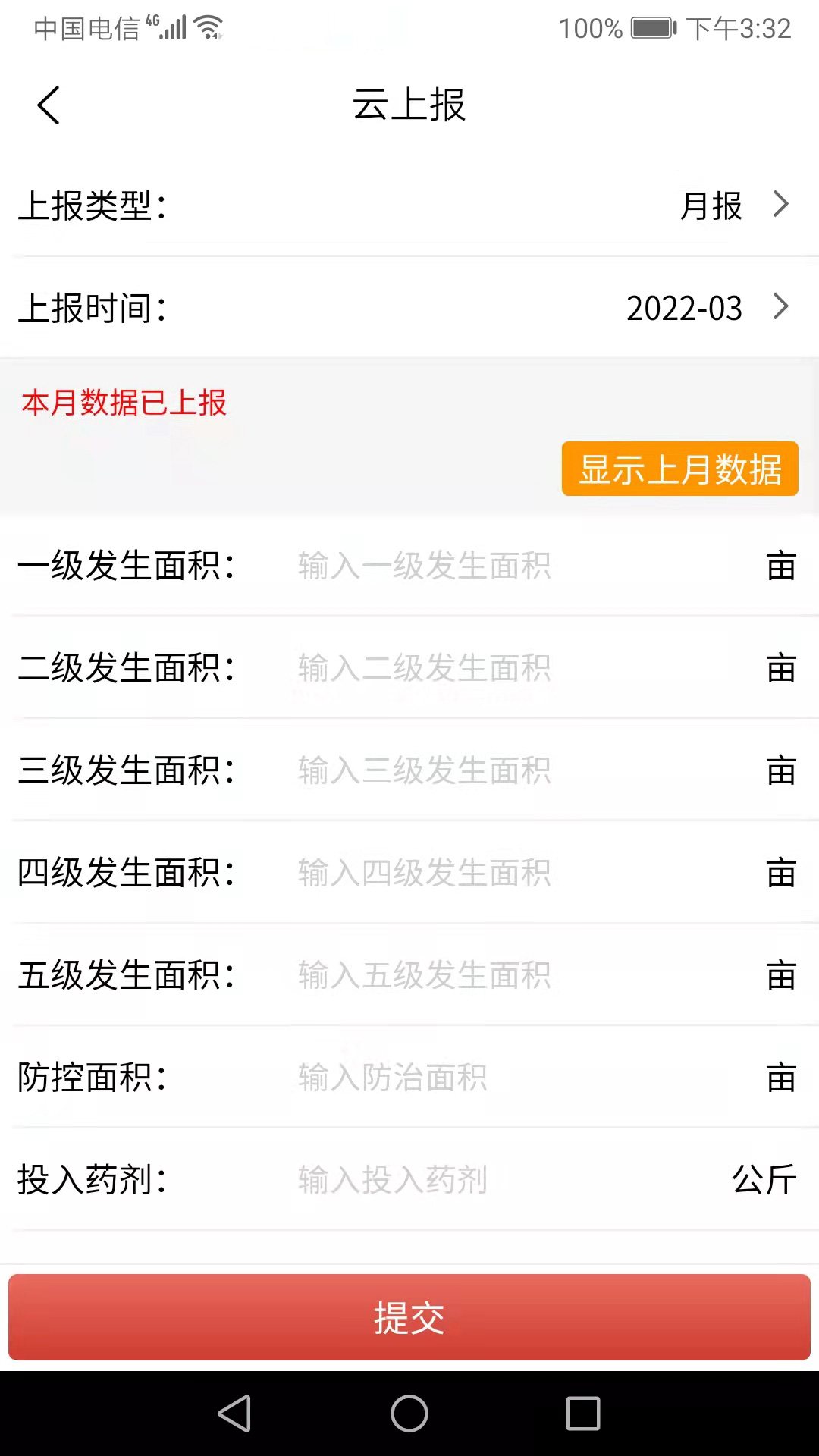The width and height of the screenshot is (819, 1456).
Task: Open the 上报时间 picker showing 2022-03
Action: pos(409,307)
